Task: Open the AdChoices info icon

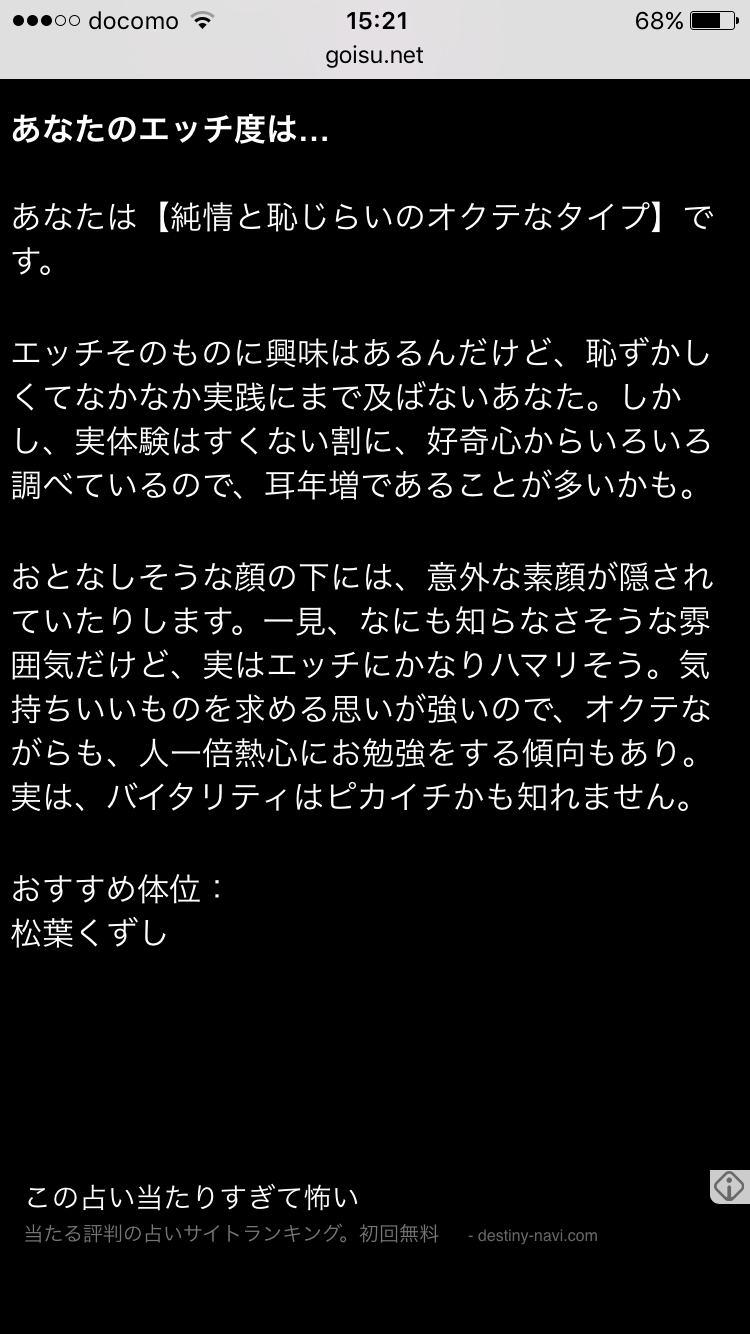Action: [x=729, y=1186]
